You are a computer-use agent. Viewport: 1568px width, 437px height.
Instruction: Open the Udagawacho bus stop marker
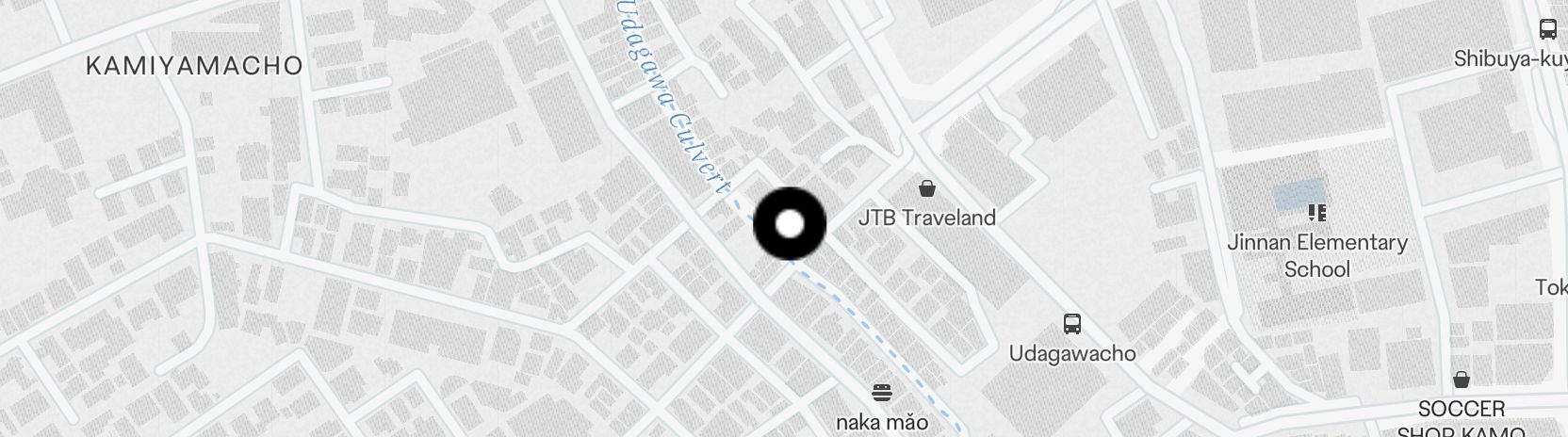pyautogui.click(x=1071, y=325)
